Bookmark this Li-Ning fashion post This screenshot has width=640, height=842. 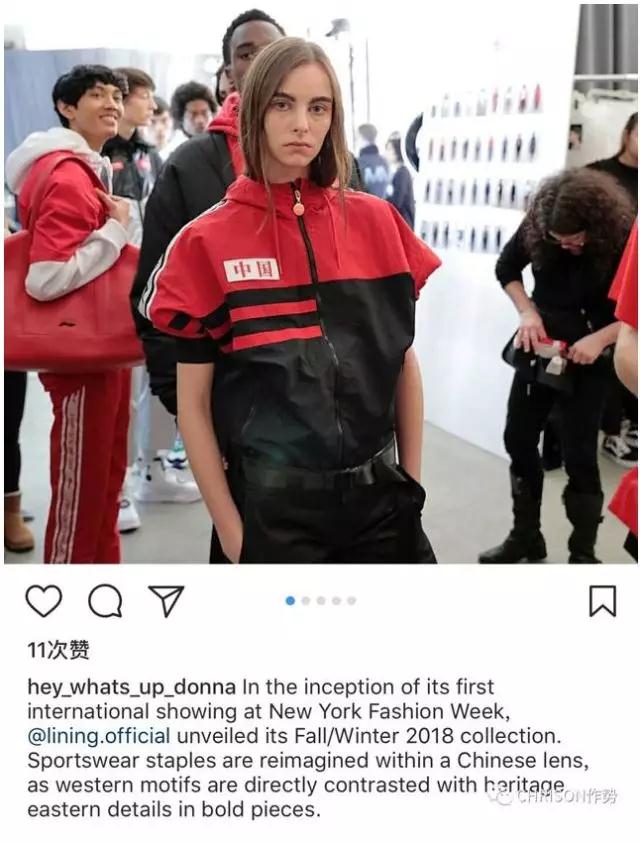click(x=602, y=600)
